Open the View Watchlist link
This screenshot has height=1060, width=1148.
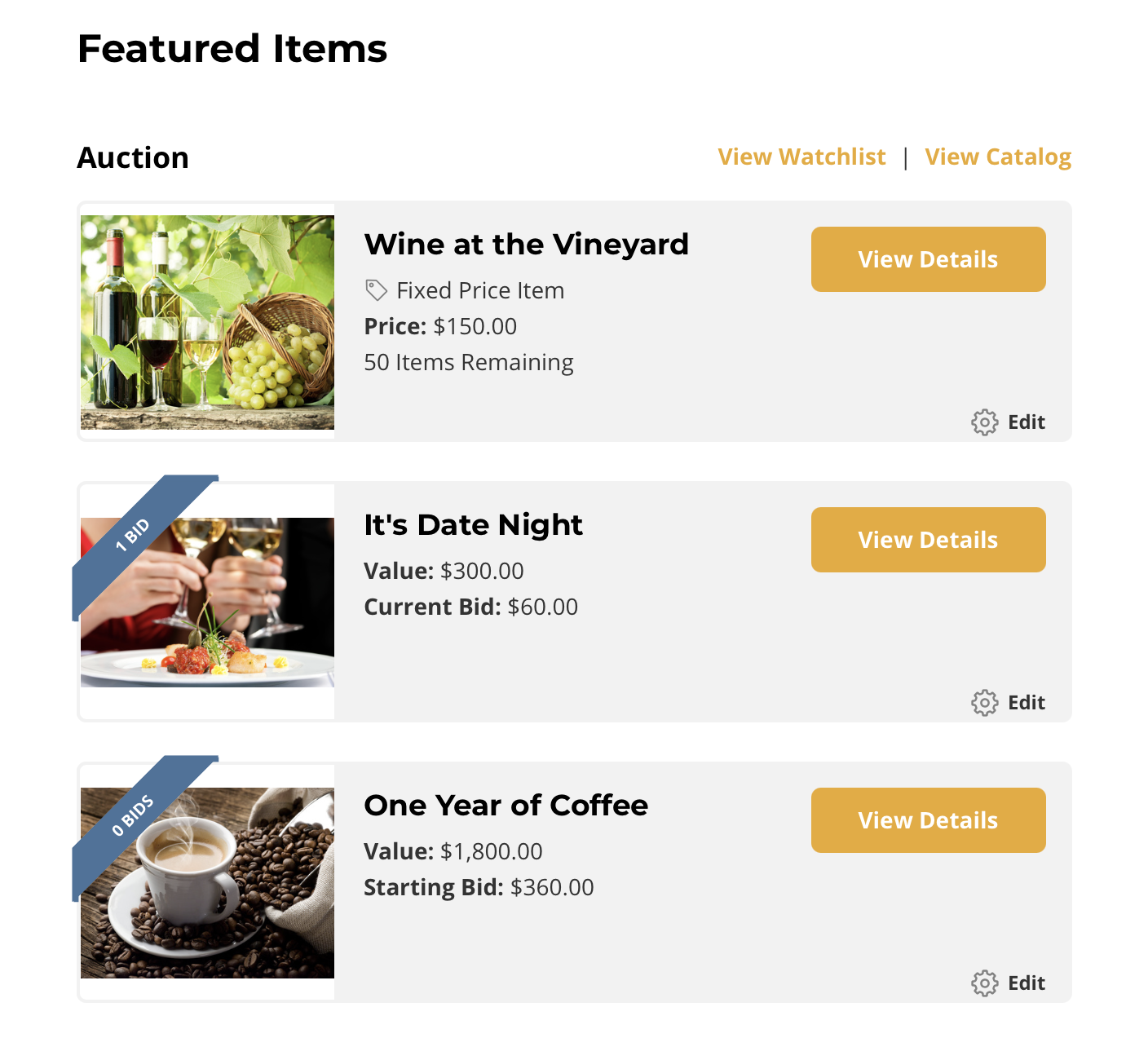pos(801,157)
